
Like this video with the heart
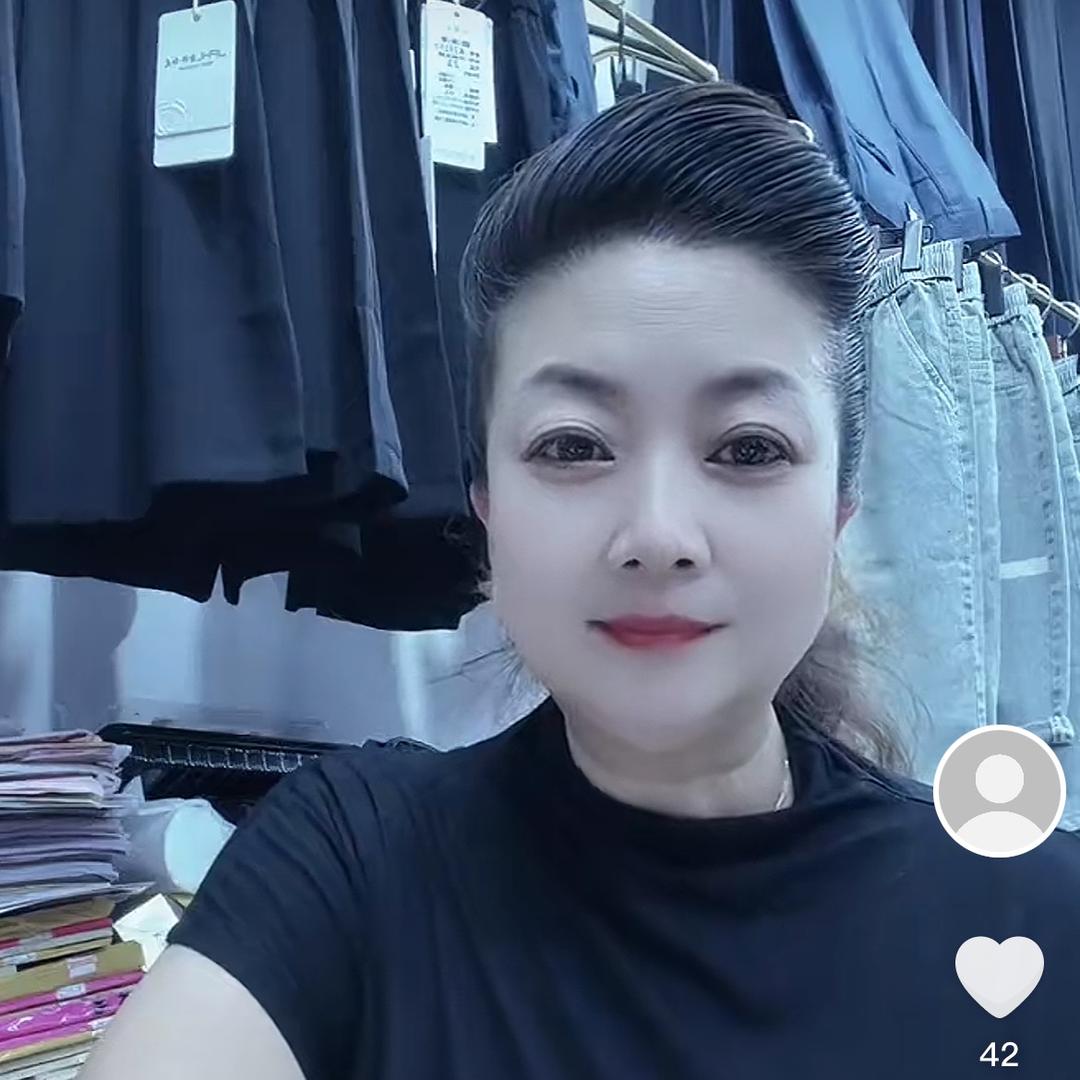tap(999, 975)
